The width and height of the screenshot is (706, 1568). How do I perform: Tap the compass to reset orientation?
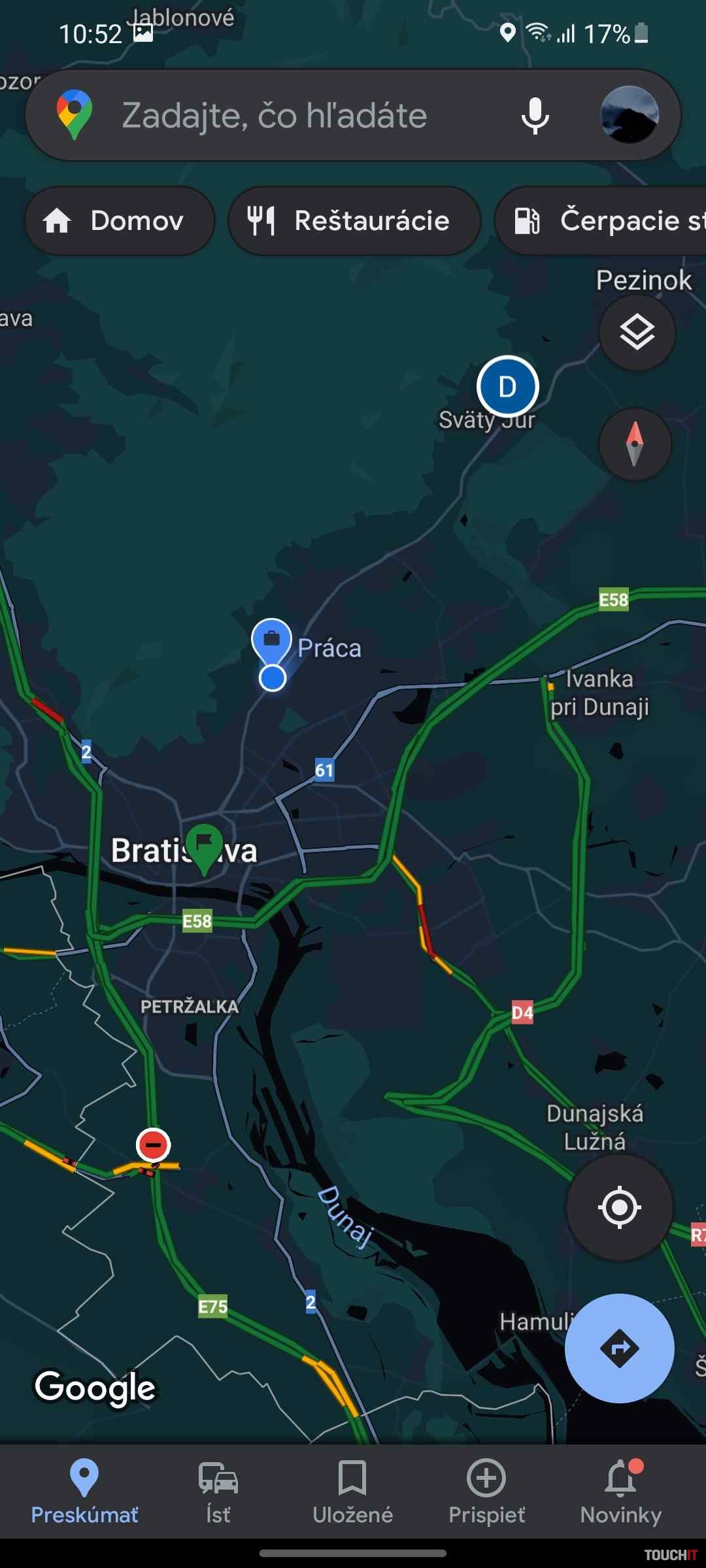pos(635,444)
